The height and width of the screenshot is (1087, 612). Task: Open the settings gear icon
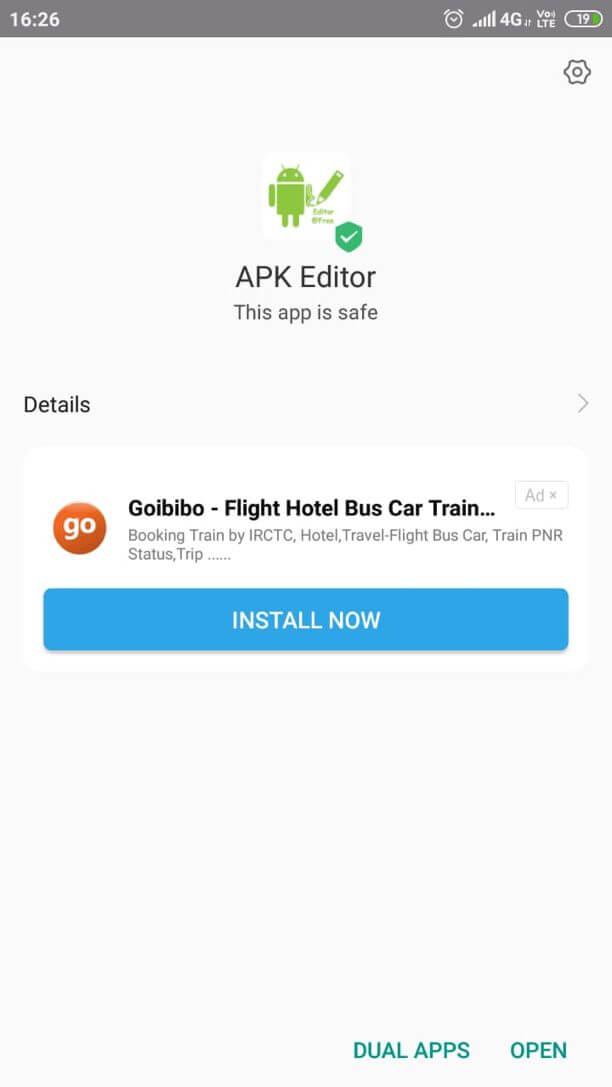click(577, 72)
